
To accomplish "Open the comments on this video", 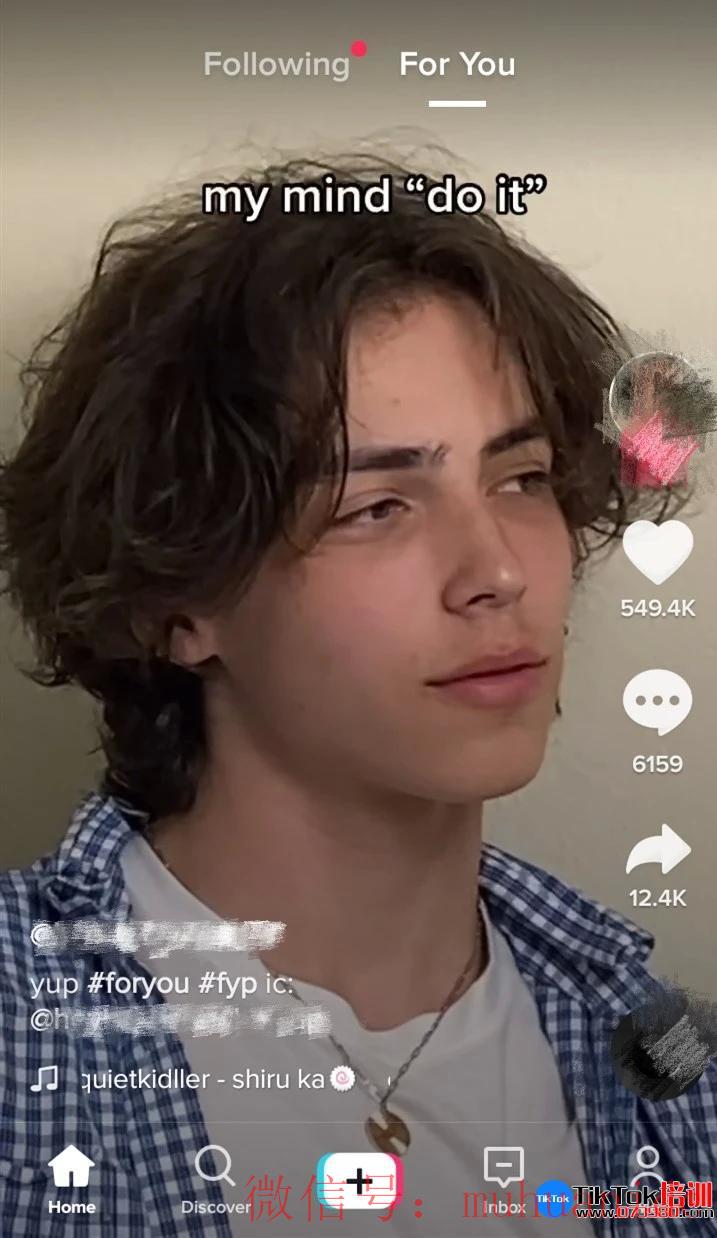I will (x=657, y=704).
